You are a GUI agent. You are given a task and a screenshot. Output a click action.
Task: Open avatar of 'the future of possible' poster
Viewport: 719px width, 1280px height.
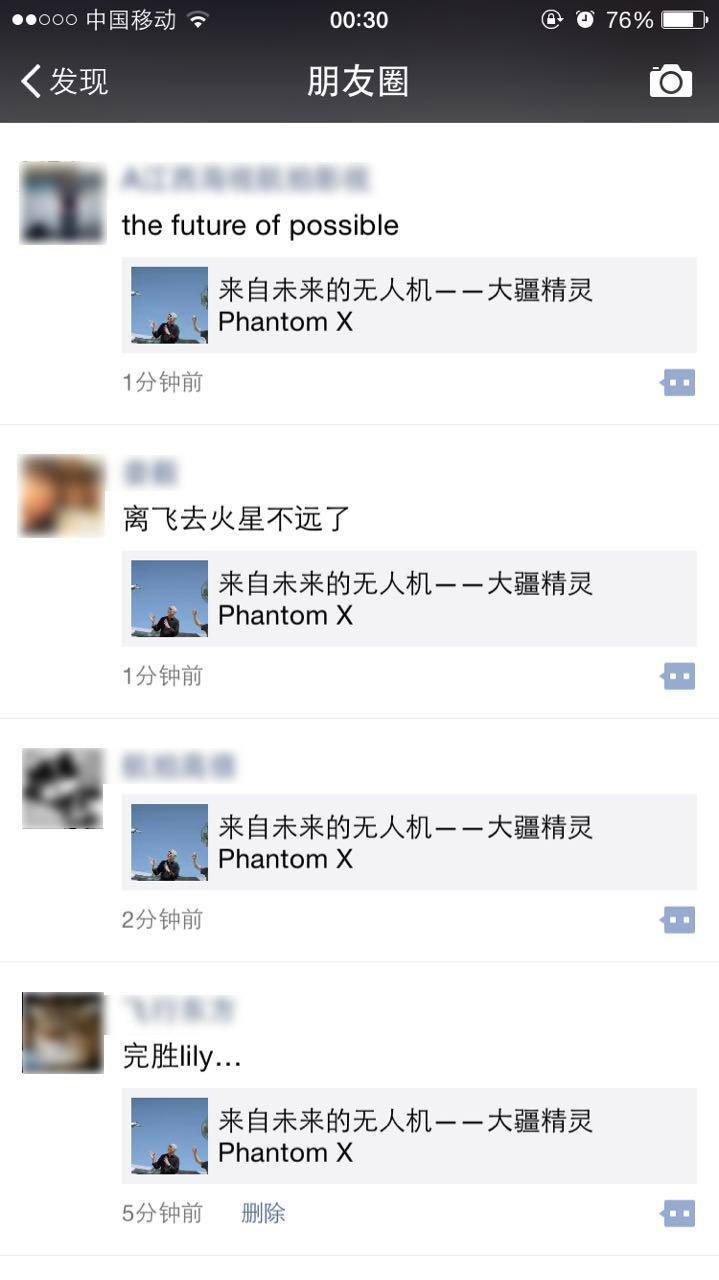pyautogui.click(x=62, y=203)
